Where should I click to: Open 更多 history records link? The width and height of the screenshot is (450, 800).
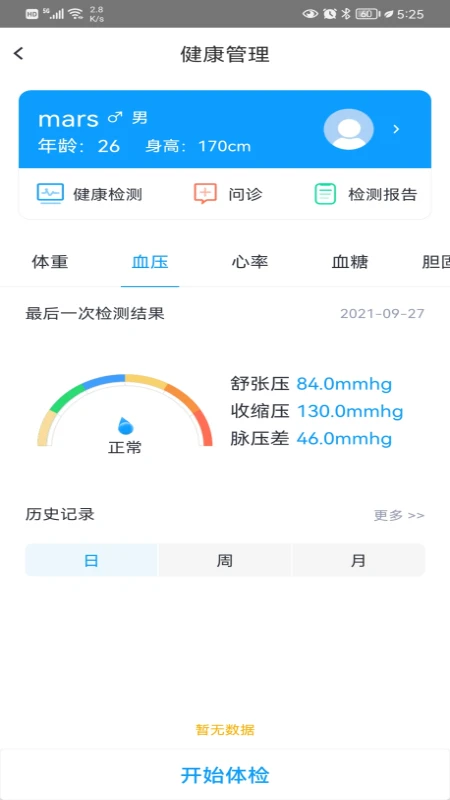pyautogui.click(x=399, y=515)
